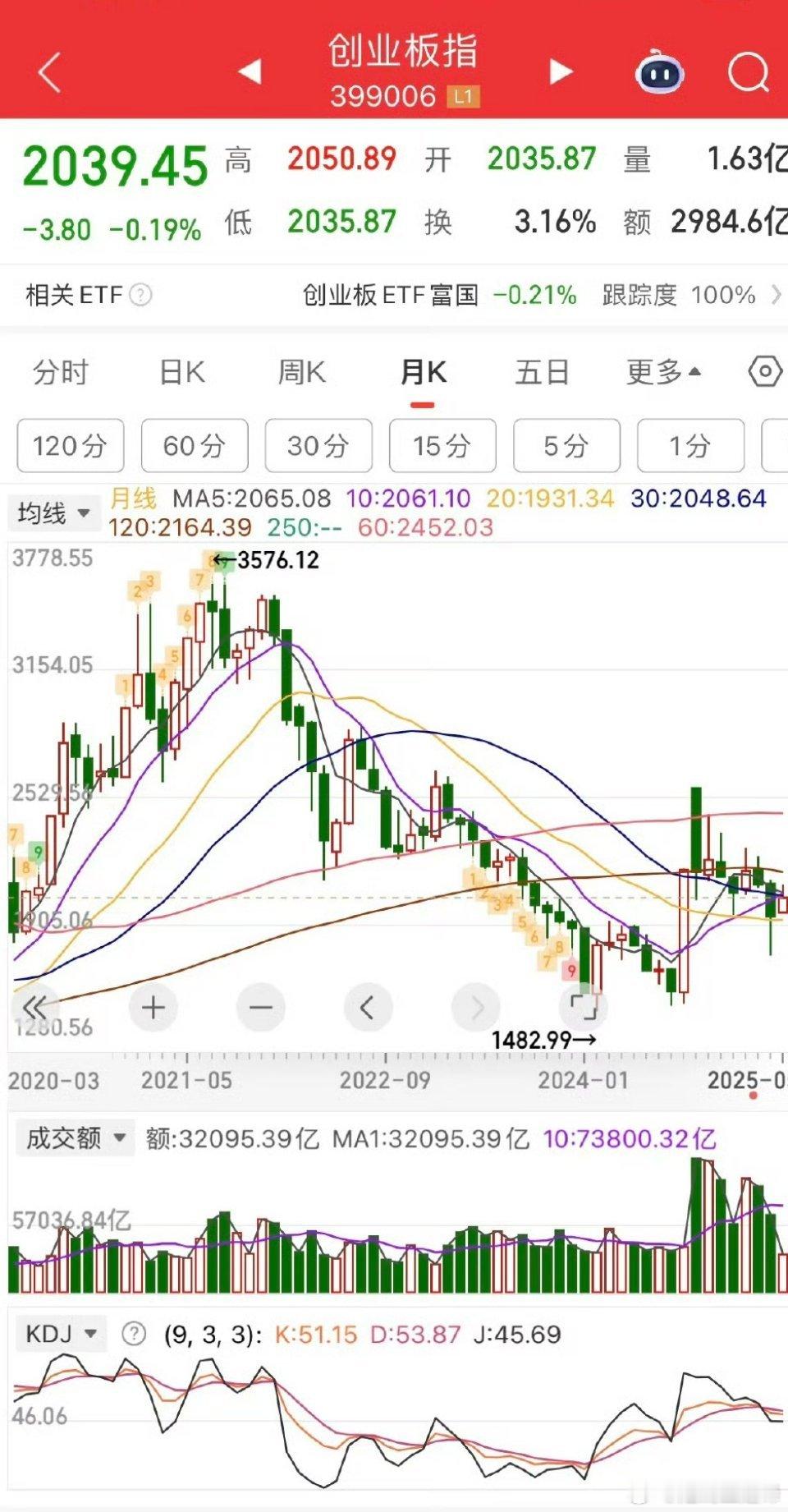The height and width of the screenshot is (1512, 788).
Task: Open search from the magnifier icon
Action: pos(749,73)
